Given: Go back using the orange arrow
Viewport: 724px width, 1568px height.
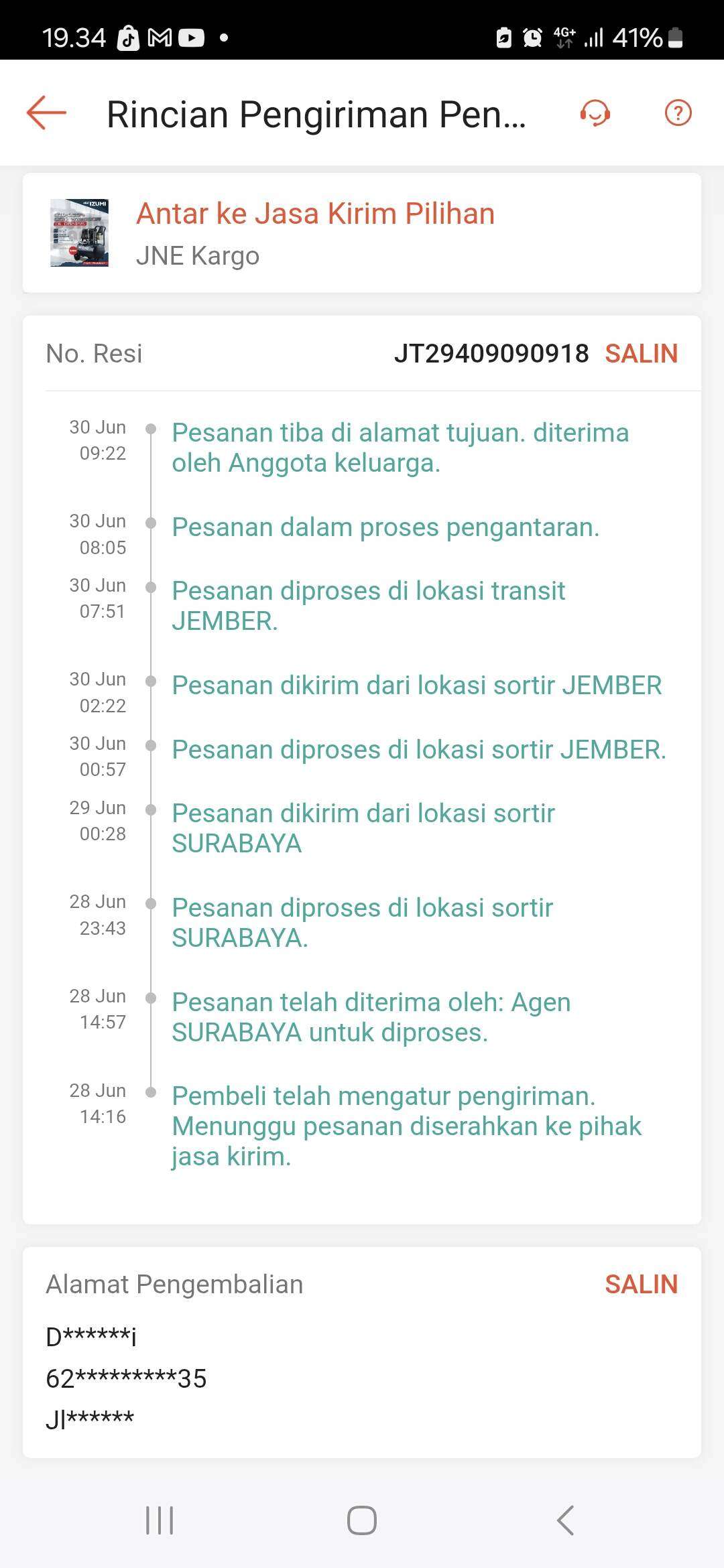Looking at the screenshot, I should click(46, 113).
